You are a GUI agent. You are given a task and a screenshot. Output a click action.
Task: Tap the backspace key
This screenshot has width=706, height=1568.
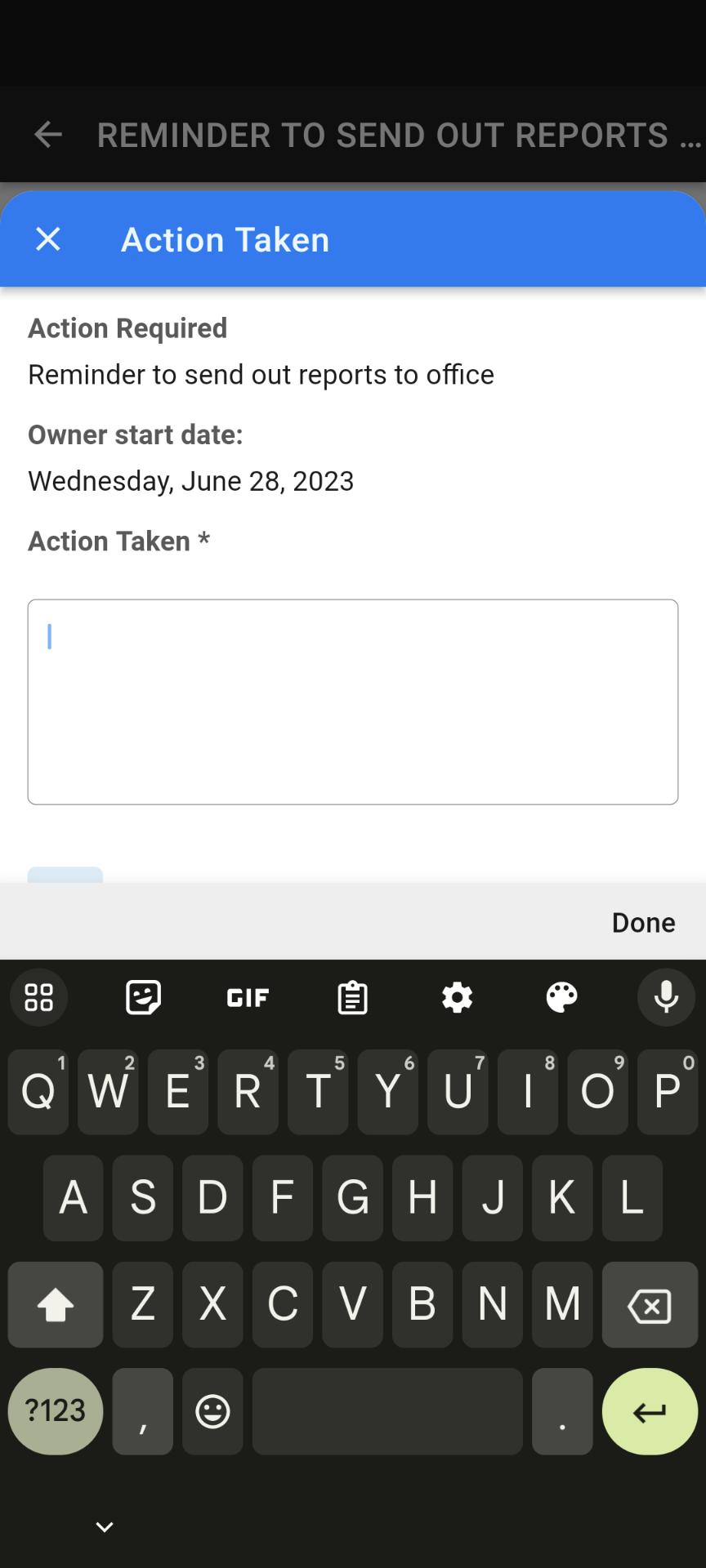[x=650, y=1304]
